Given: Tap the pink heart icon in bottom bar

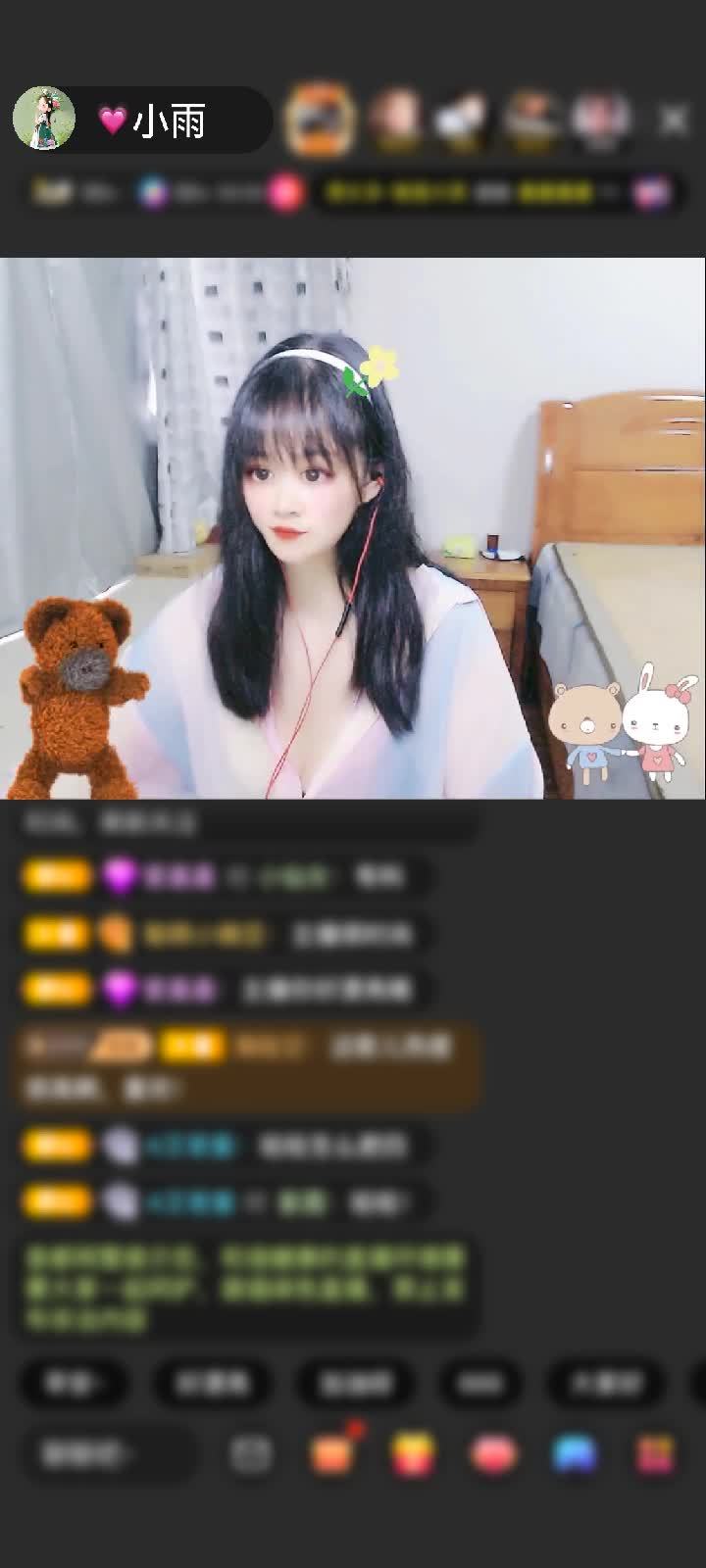Looking at the screenshot, I should 493,1454.
